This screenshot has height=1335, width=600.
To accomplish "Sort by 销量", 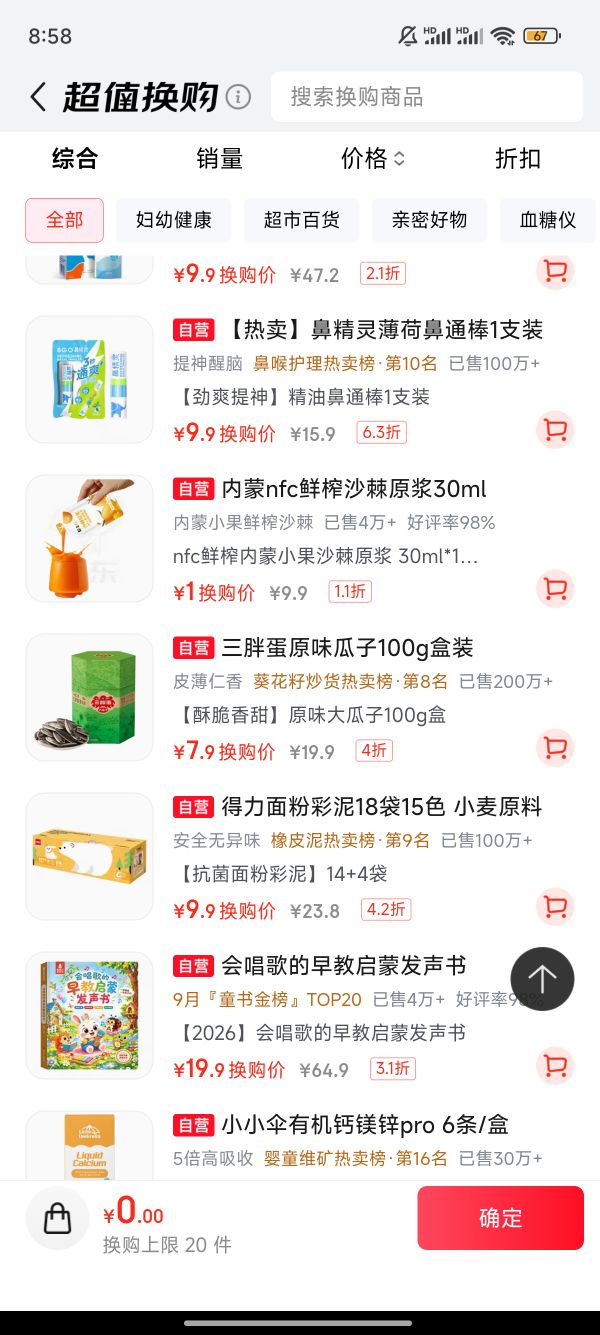I will 219,158.
